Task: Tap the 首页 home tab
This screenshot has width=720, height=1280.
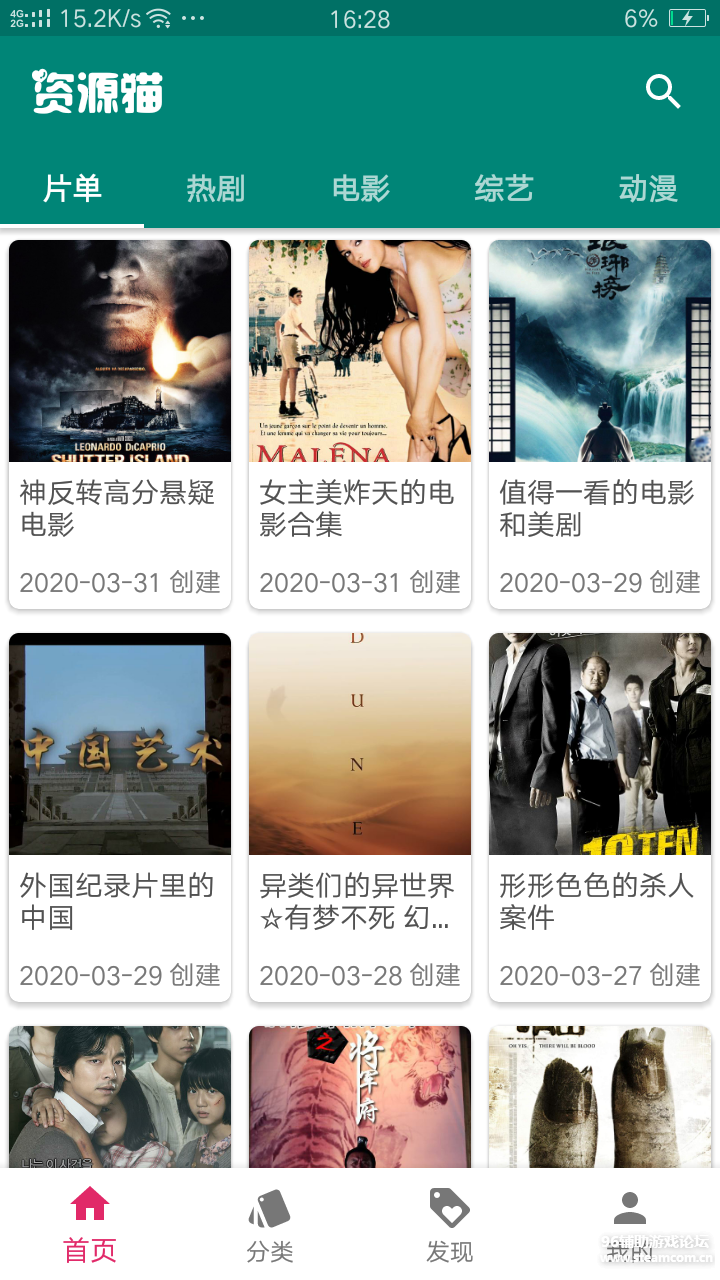Action: click(90, 1225)
